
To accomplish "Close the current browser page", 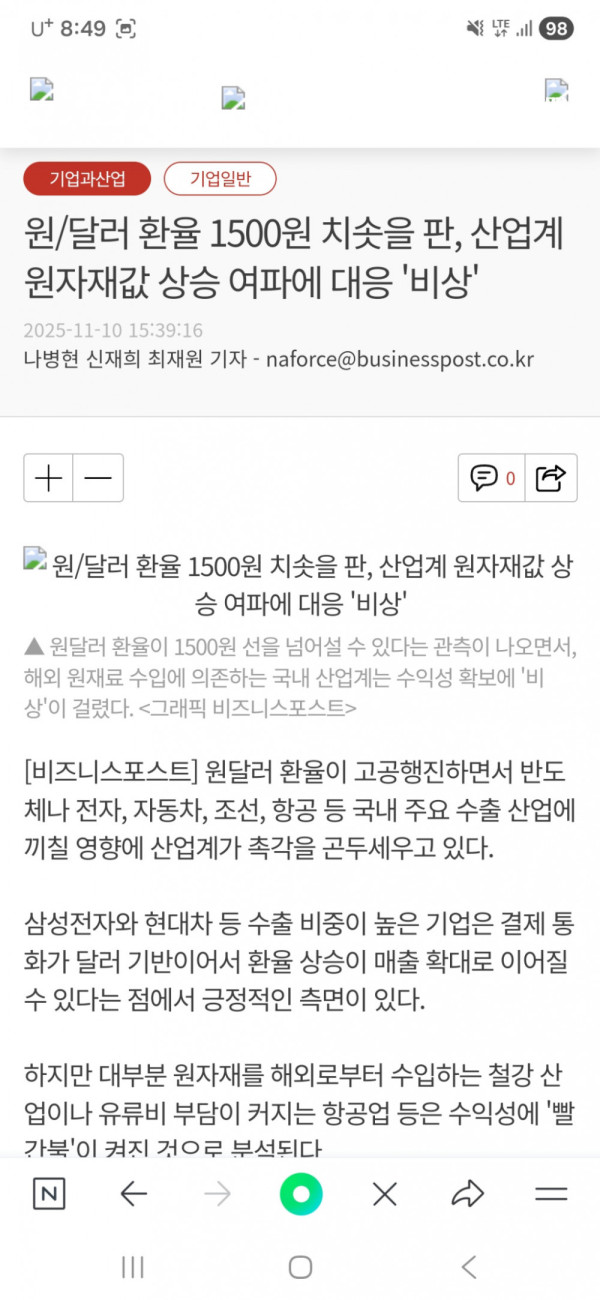I will 384,1193.
